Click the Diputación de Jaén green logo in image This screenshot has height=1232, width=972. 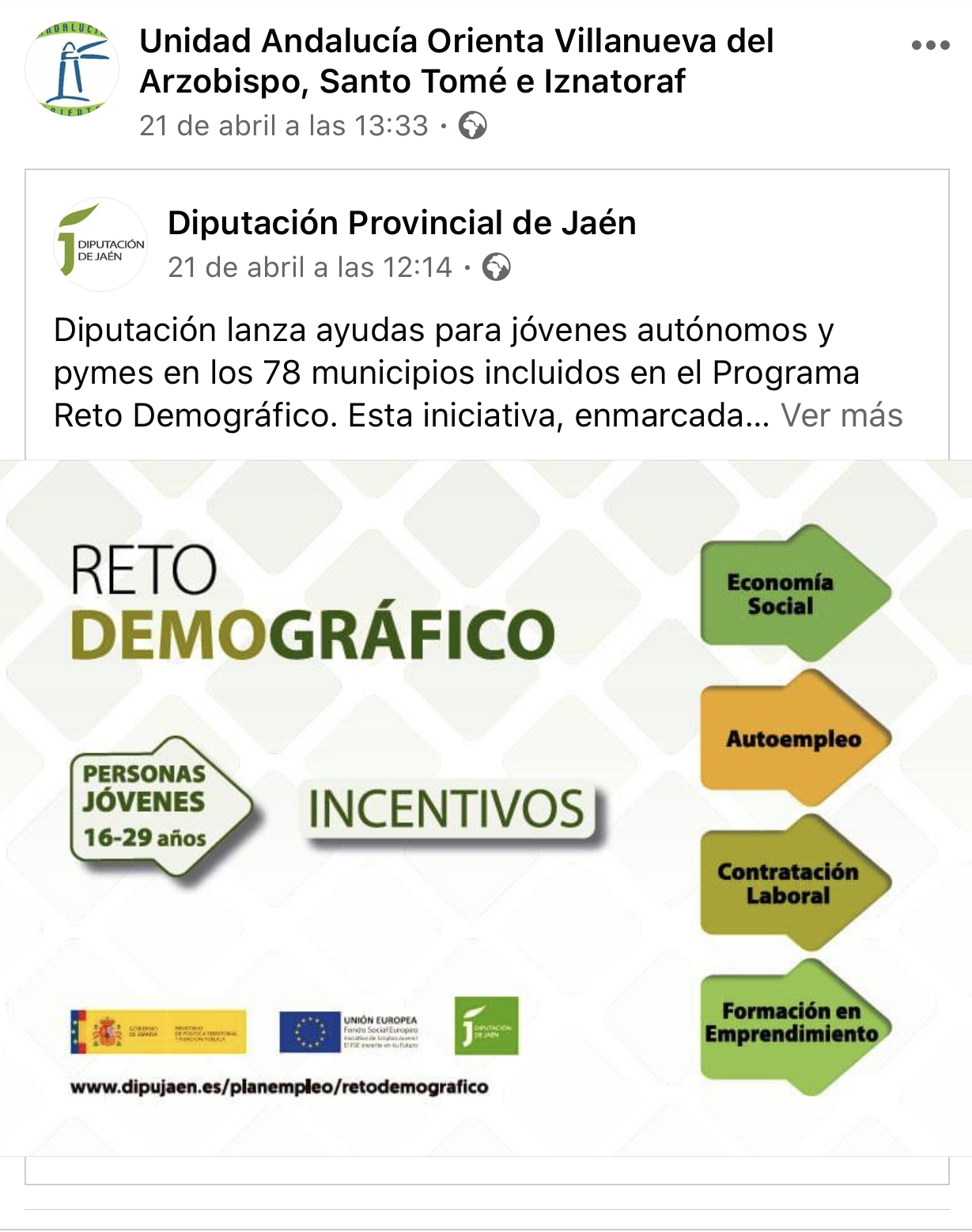(x=486, y=1030)
